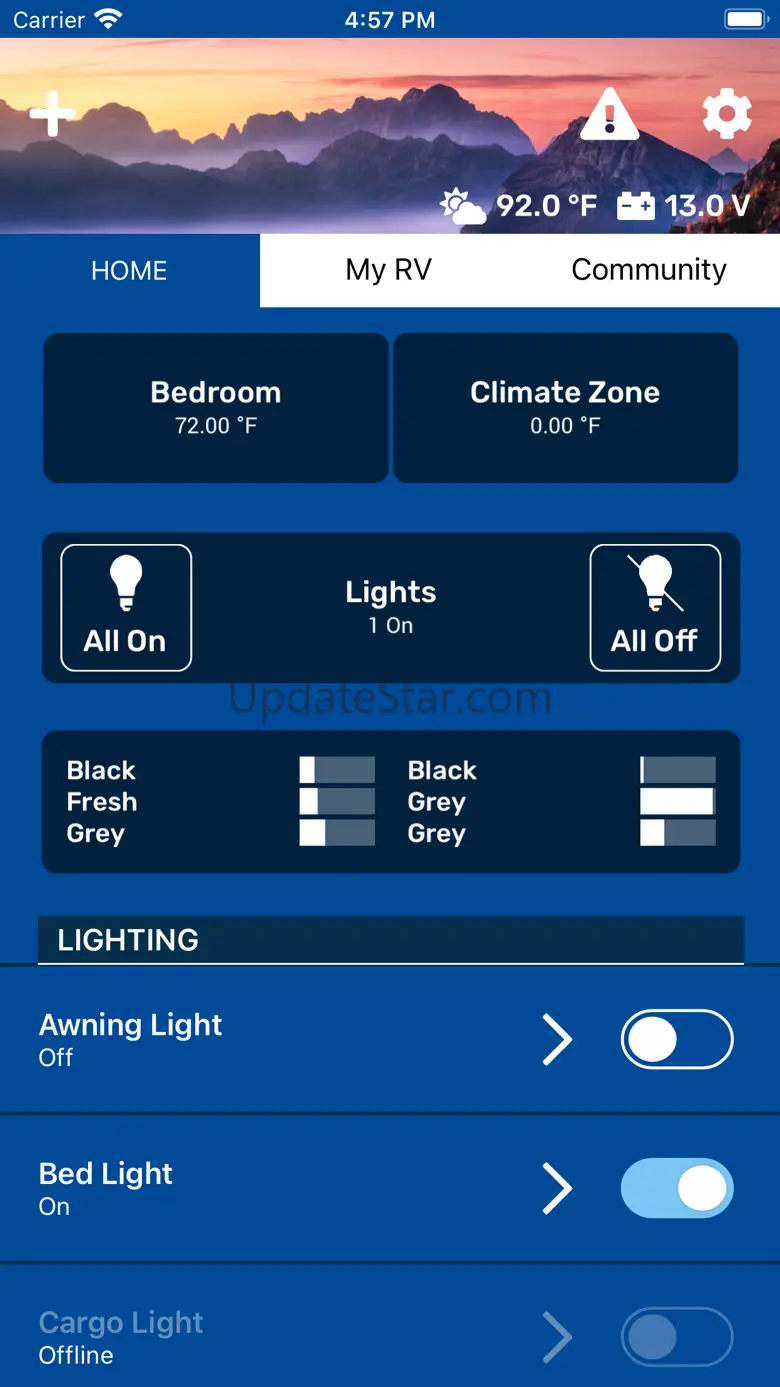The width and height of the screenshot is (780, 1387).
Task: Turn all lights off
Action: pos(655,607)
